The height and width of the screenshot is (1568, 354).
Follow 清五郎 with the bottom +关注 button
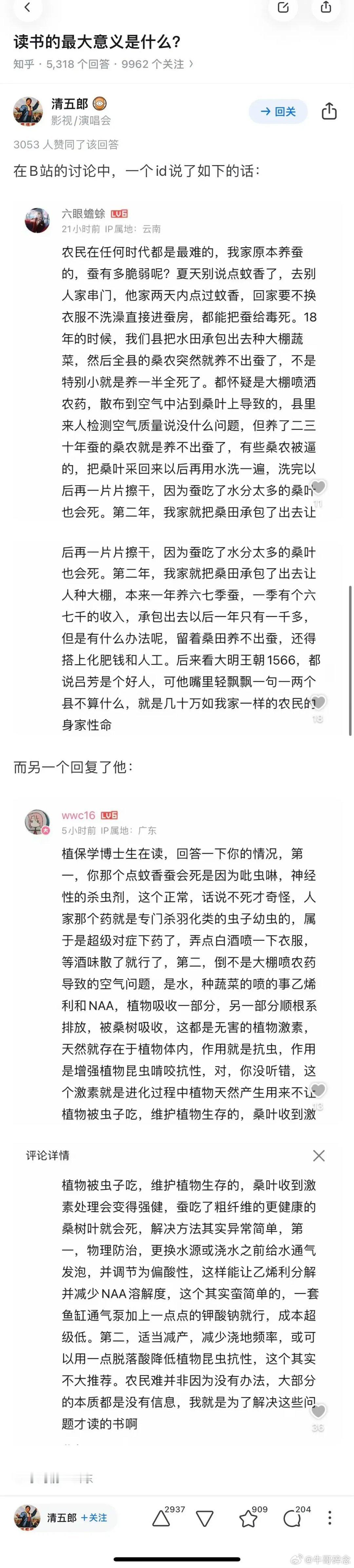[x=94, y=1517]
